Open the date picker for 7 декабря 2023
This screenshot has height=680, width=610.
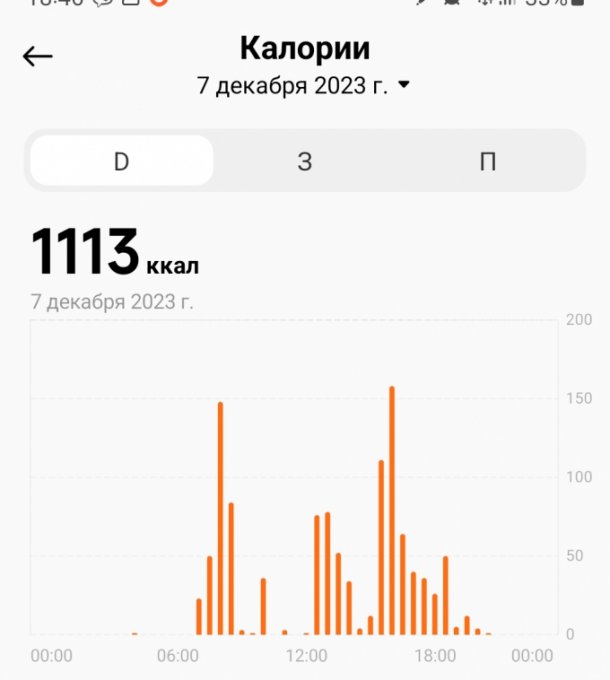pos(304,86)
